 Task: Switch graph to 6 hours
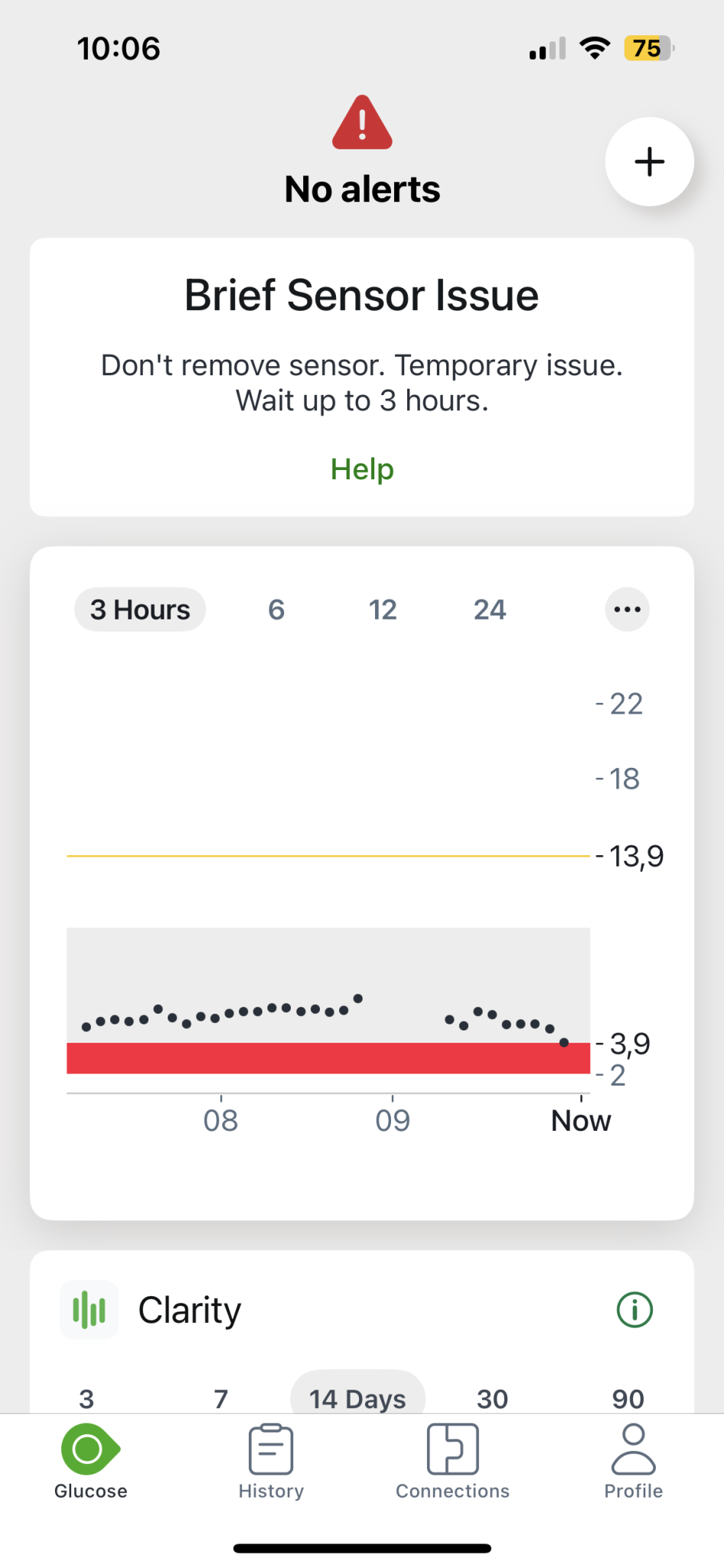coord(276,609)
